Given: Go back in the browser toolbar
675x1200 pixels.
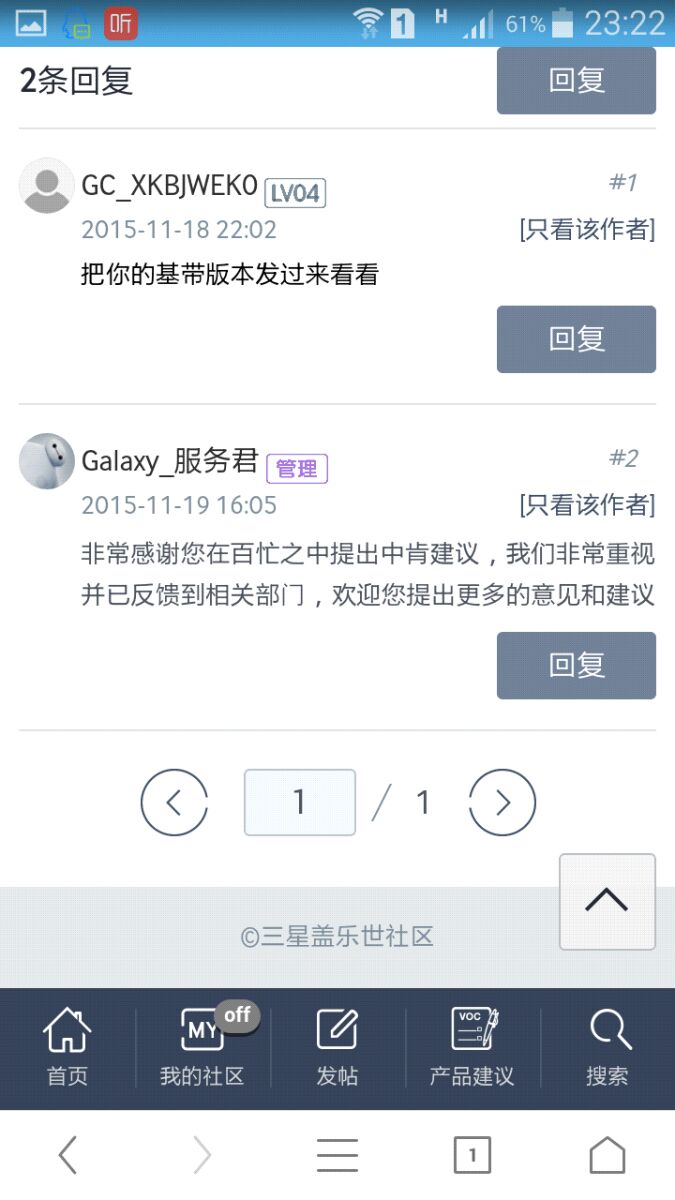Looking at the screenshot, I should tap(67, 1156).
